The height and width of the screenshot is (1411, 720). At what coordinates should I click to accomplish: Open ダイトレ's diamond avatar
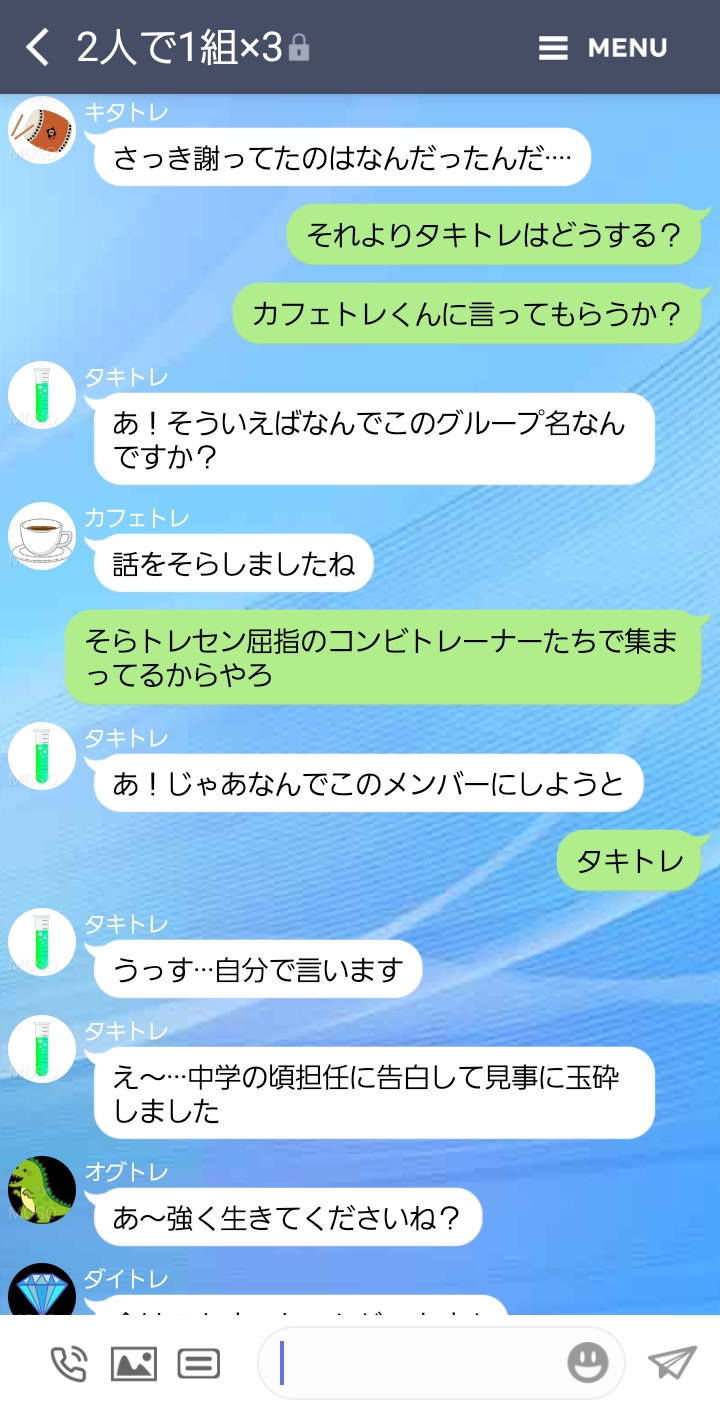(42, 1292)
